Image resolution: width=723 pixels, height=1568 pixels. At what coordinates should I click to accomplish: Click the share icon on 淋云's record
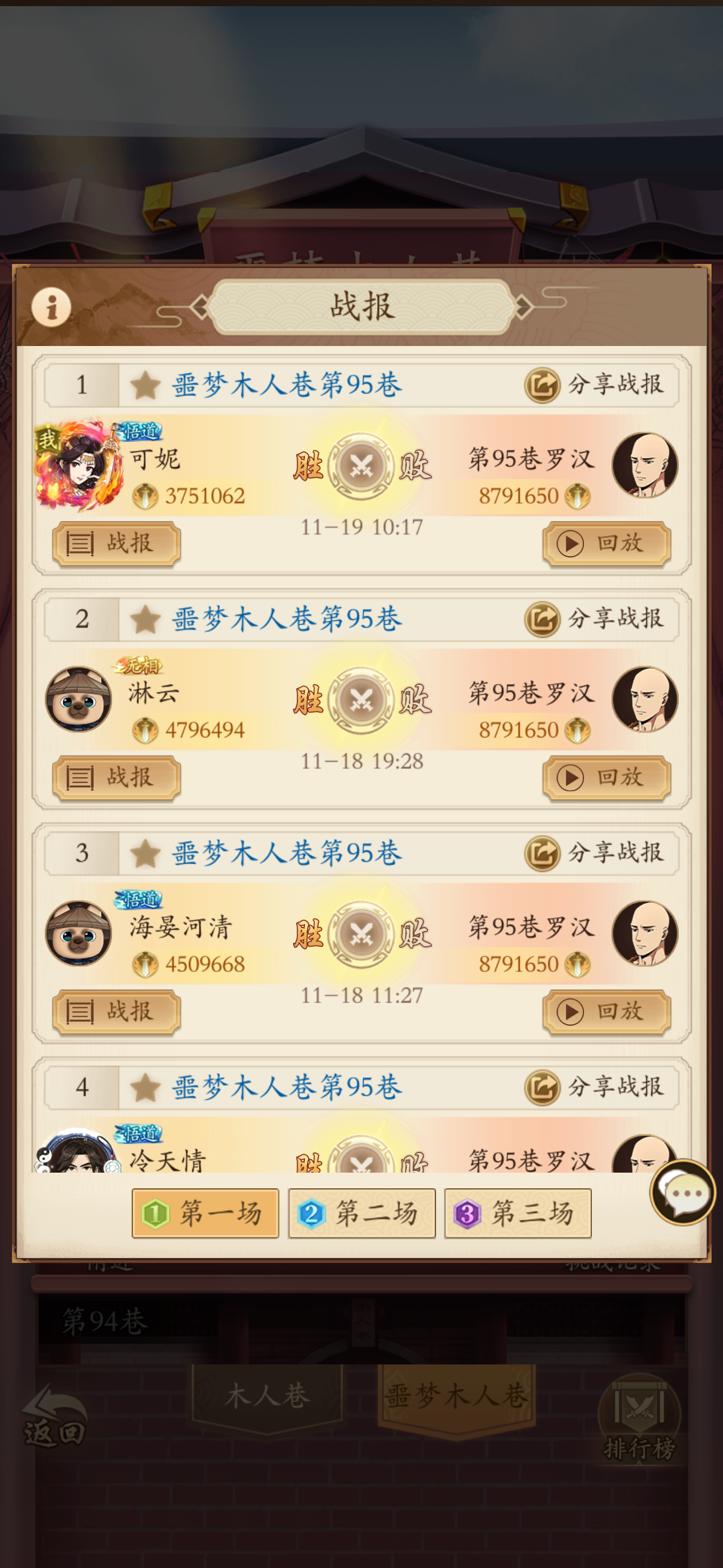[x=543, y=619]
